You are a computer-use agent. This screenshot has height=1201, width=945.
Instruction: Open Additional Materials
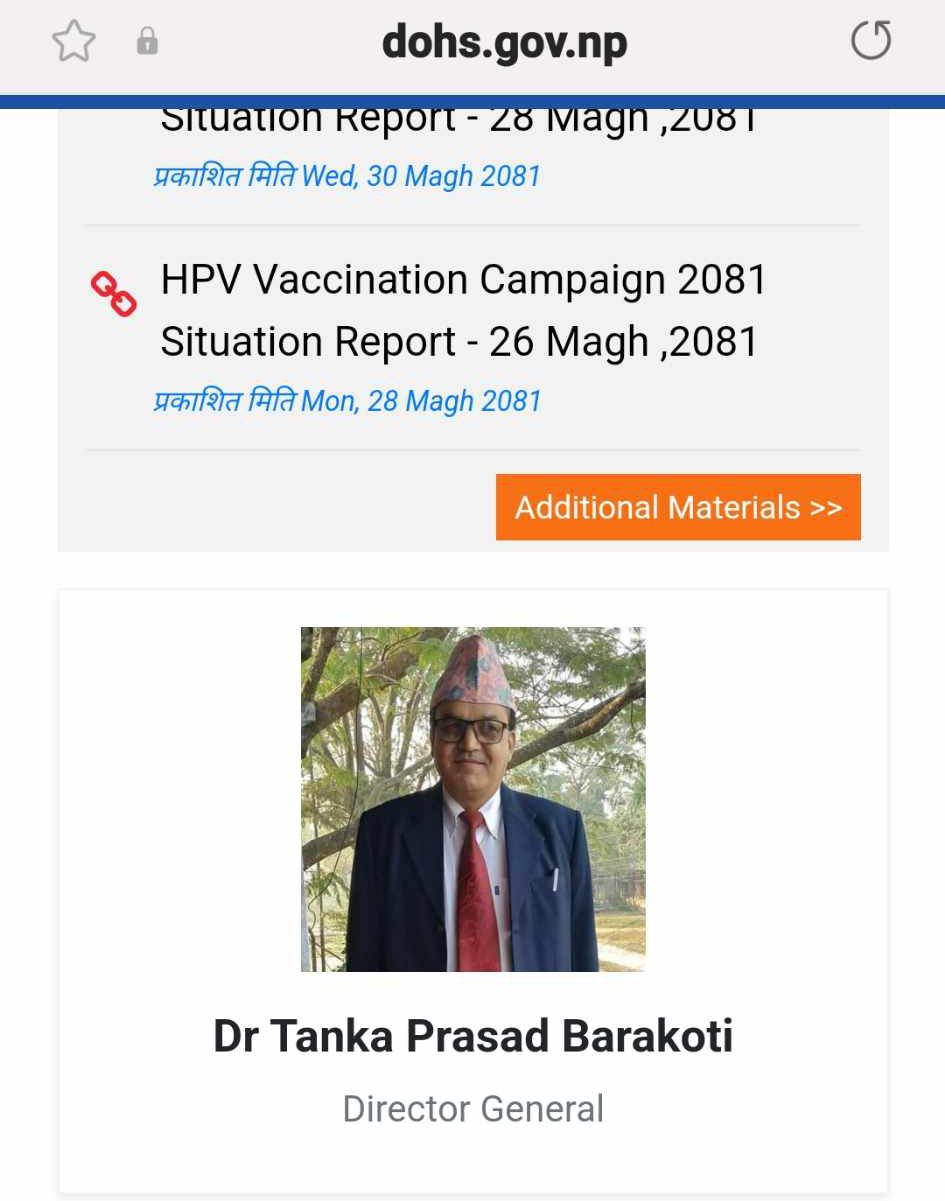678,507
